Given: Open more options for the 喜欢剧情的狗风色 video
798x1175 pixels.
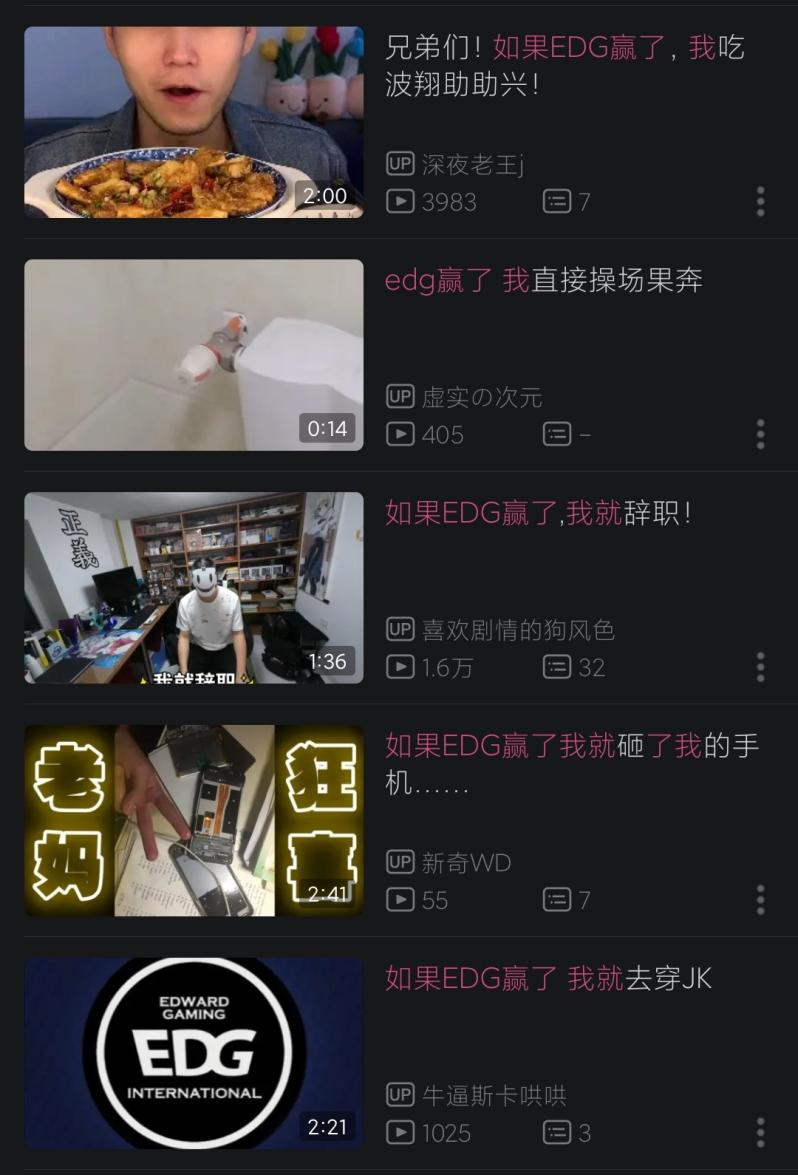Looking at the screenshot, I should tap(760, 667).
